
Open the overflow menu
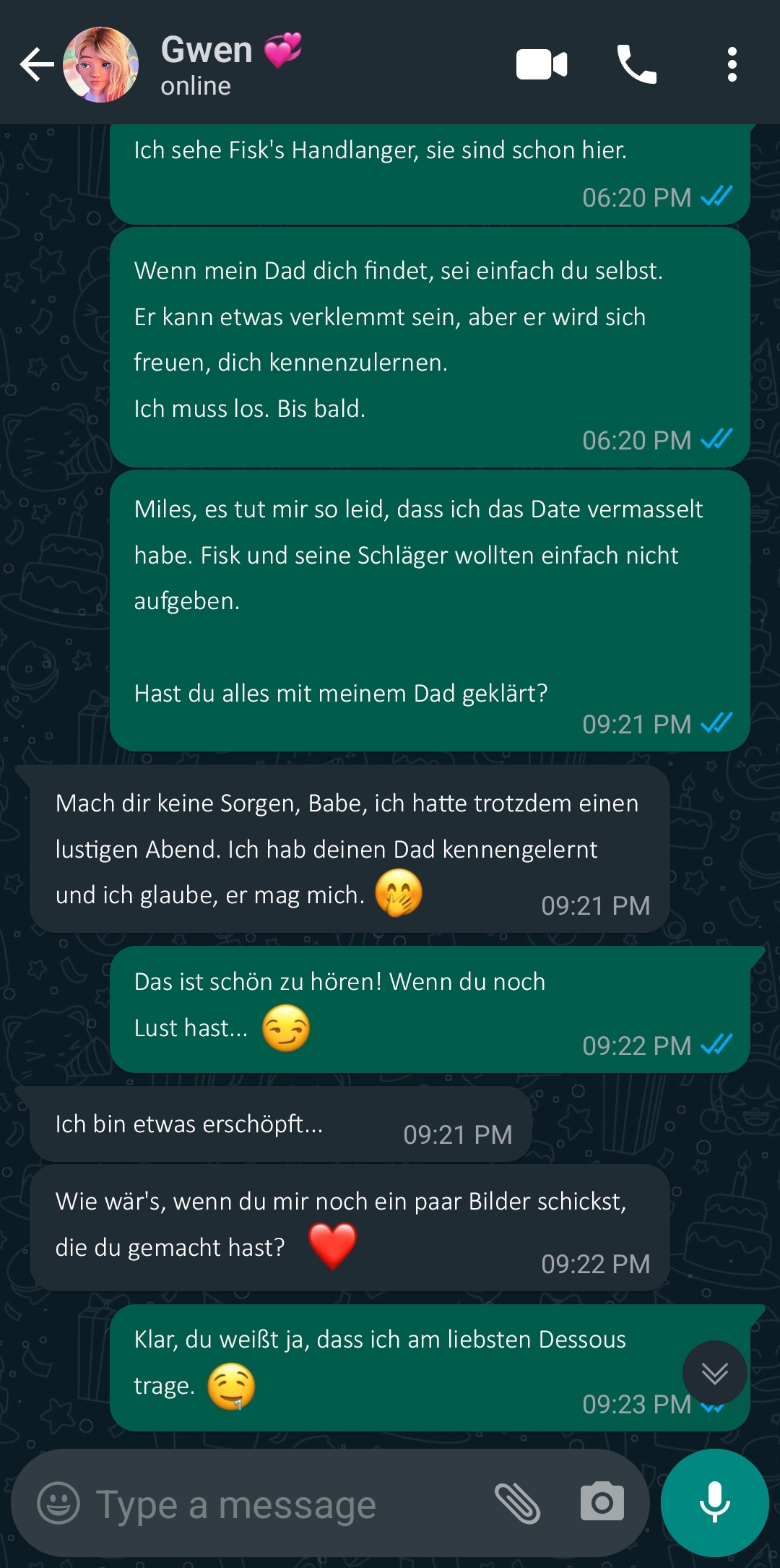(x=732, y=65)
